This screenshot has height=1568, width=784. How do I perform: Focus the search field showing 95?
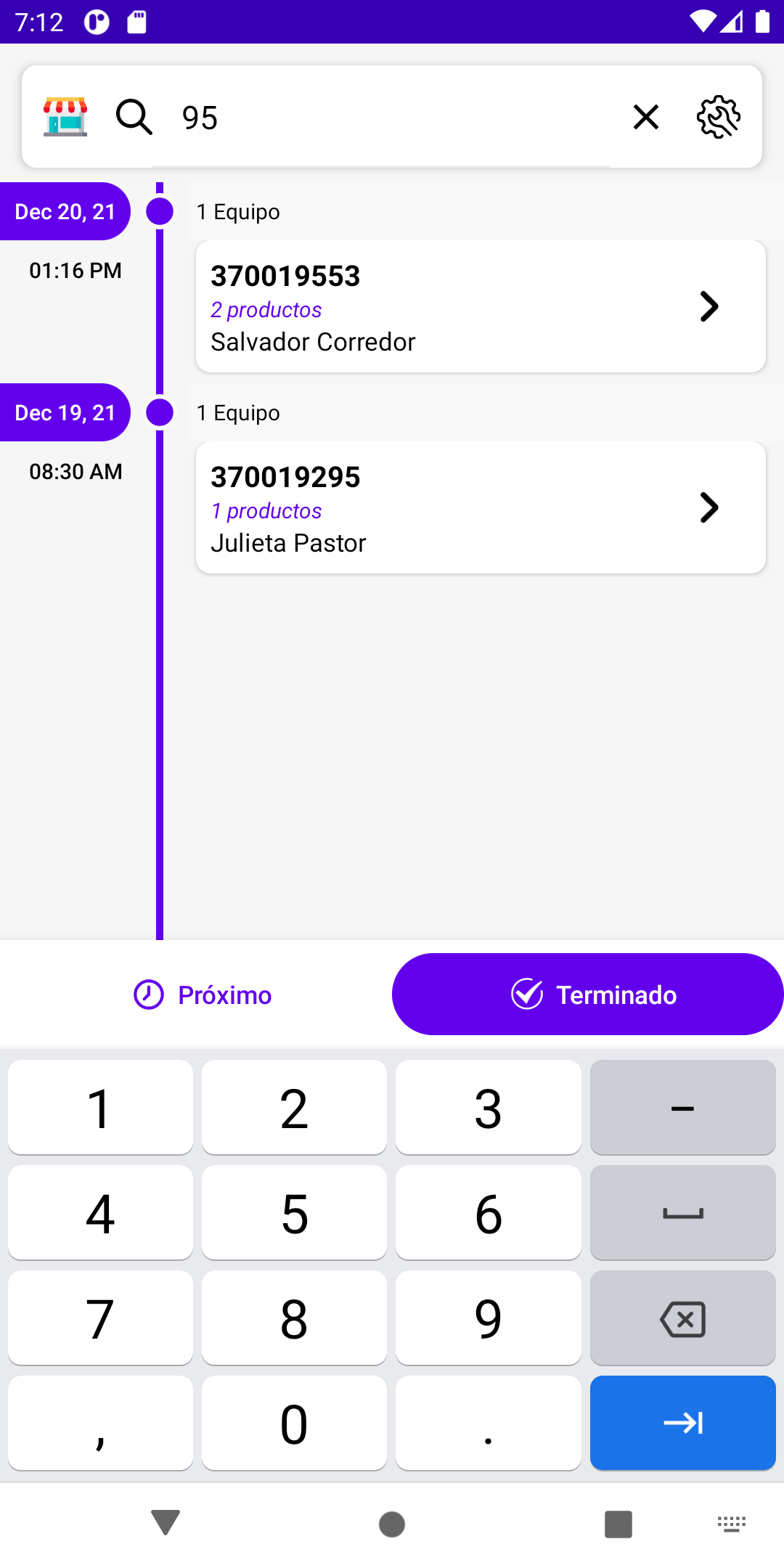pyautogui.click(x=392, y=117)
